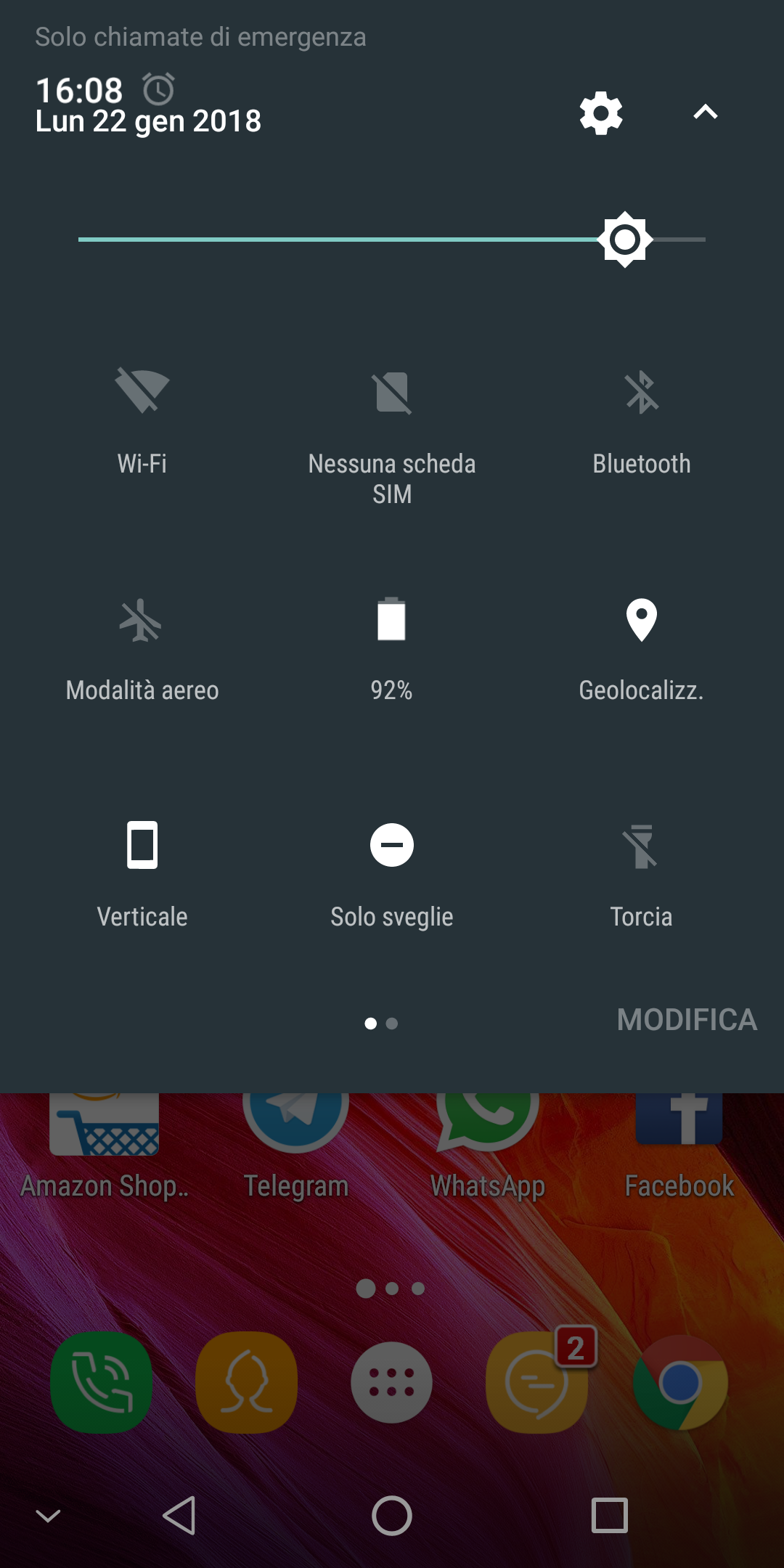Screen dimensions: 784x1568
Task: Go to the home screen
Action: pos(392,1516)
